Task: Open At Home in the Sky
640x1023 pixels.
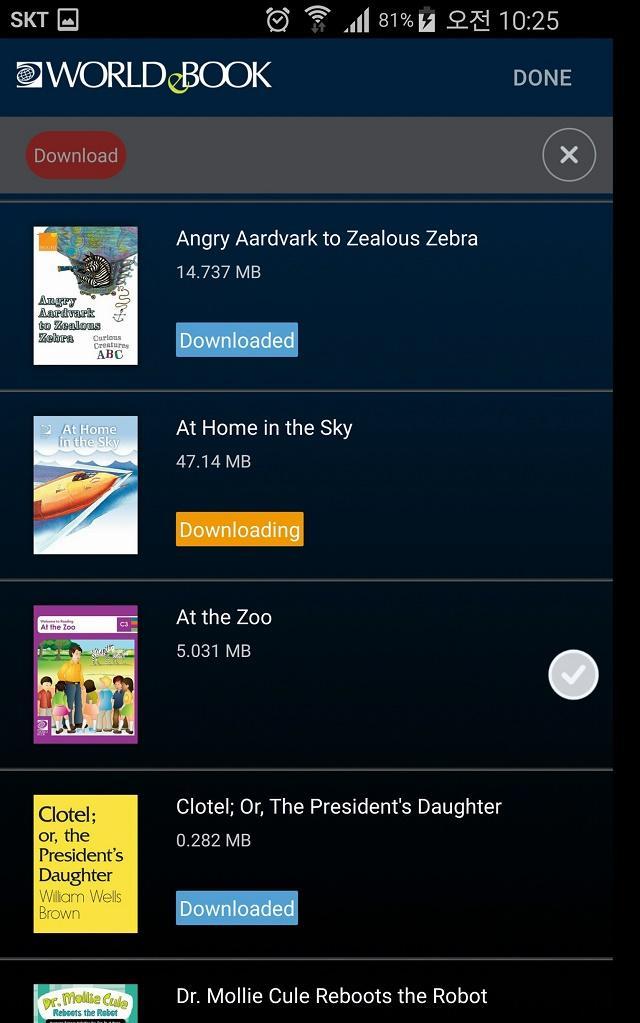Action: (264, 428)
